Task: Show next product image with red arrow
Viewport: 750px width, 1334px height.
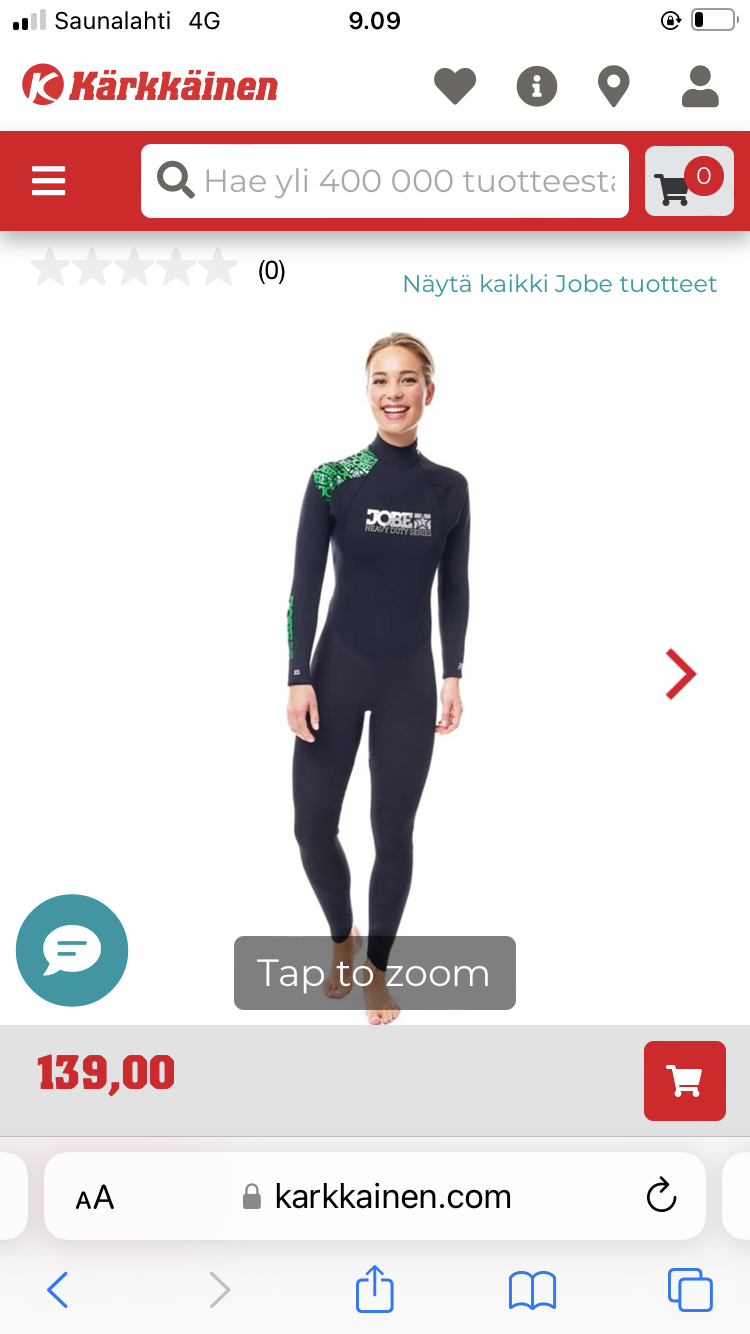Action: pyautogui.click(x=680, y=674)
